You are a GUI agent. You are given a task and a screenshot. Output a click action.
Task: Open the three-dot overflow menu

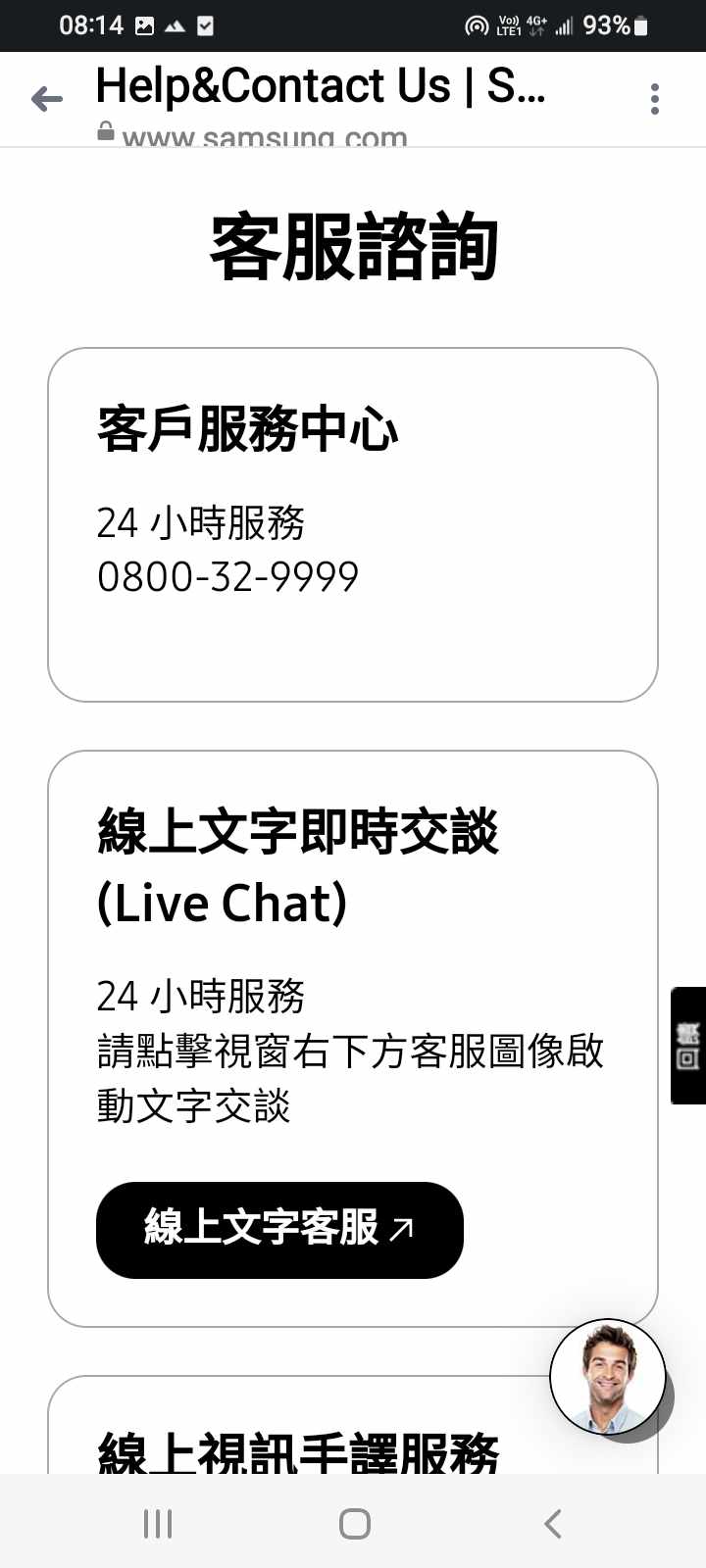(654, 99)
